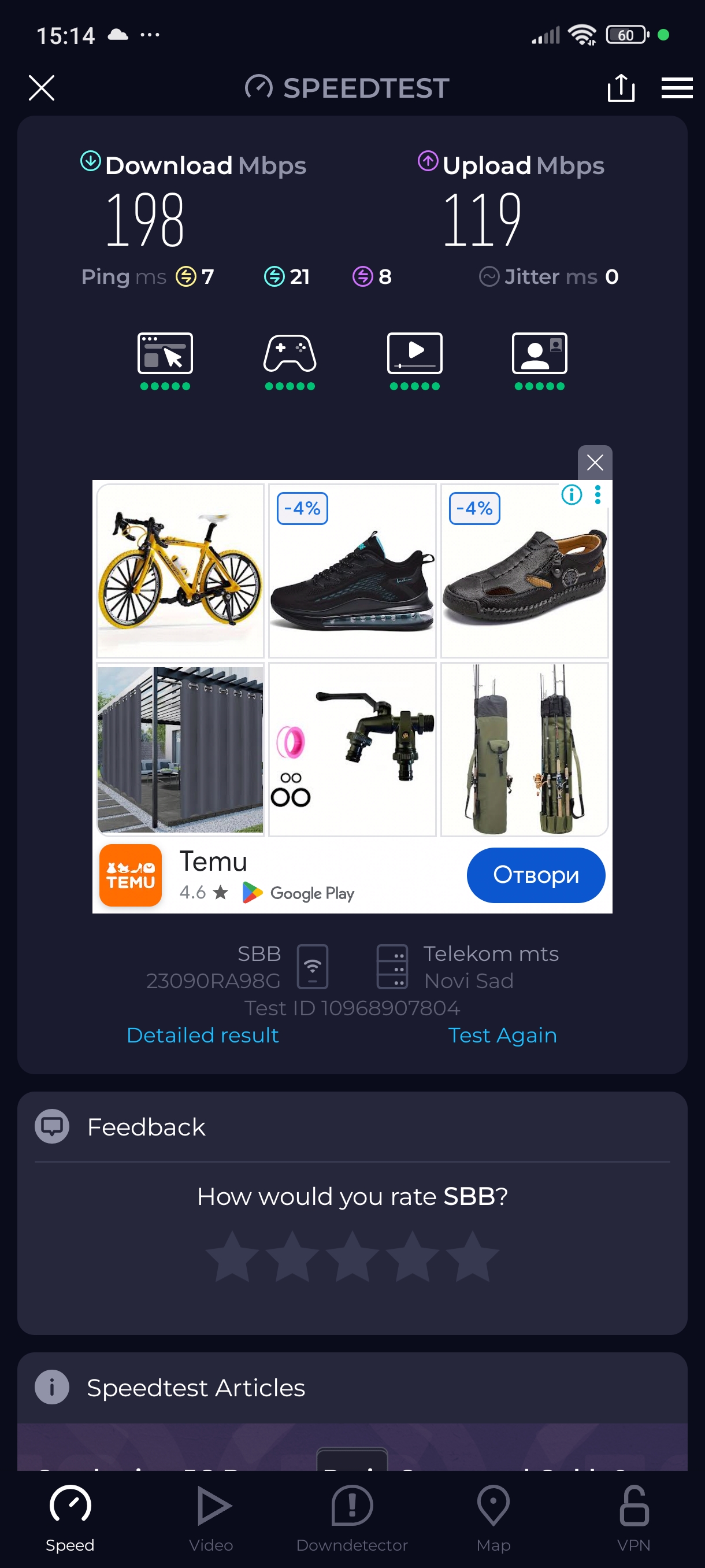Tap the video conferencing quality icon
This screenshot has height=1568, width=705.
coord(540,354)
